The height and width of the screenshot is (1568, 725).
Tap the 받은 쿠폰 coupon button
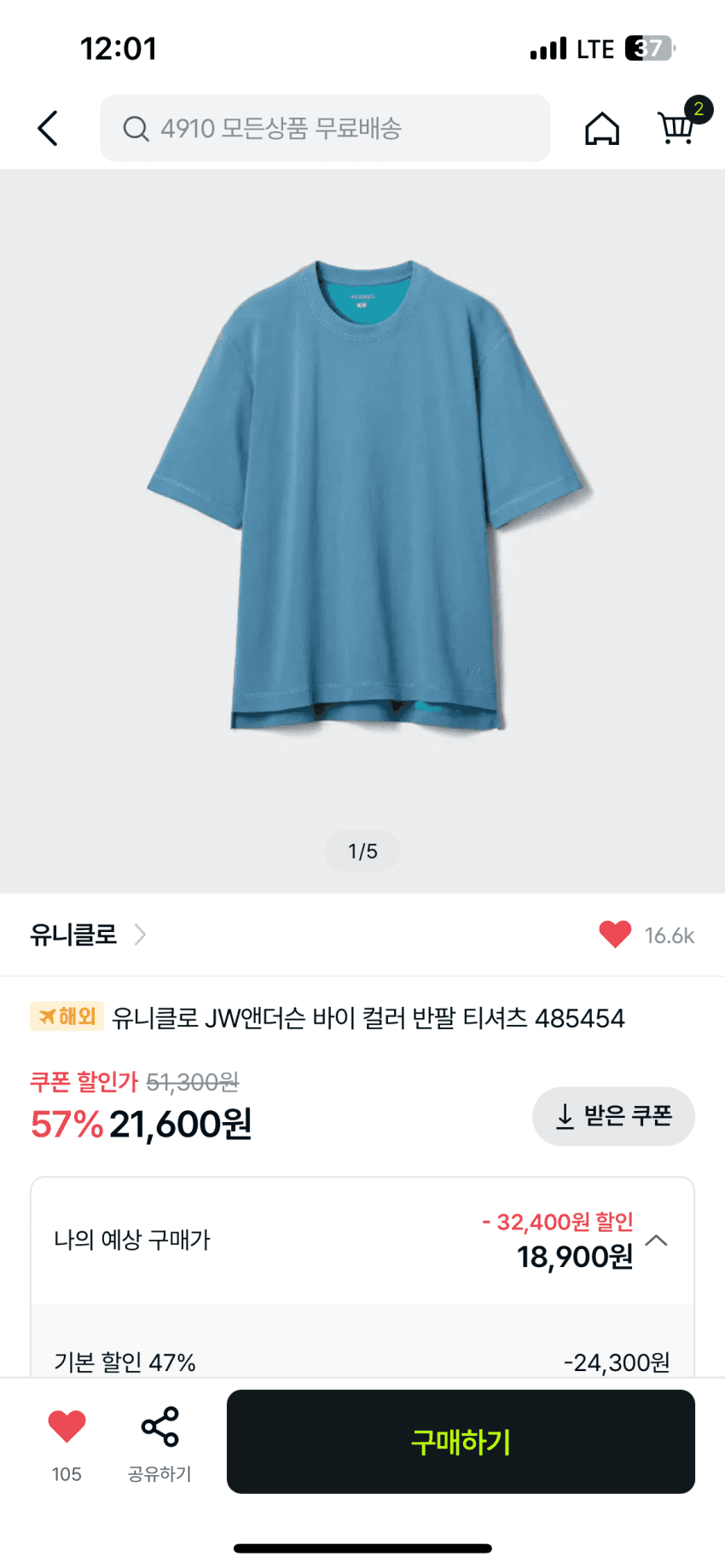click(613, 1116)
